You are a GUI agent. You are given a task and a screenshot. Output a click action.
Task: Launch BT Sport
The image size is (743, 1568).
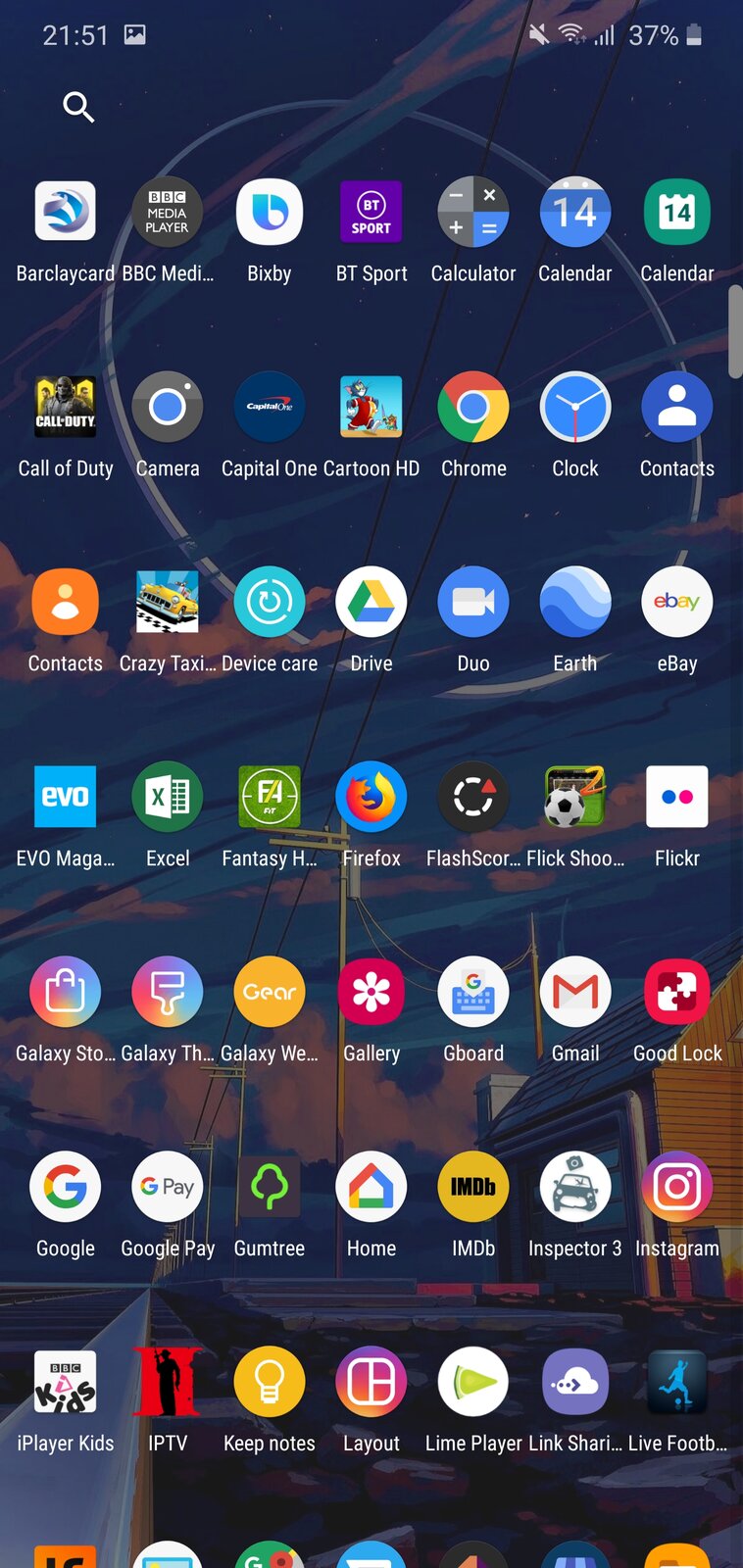[371, 212]
